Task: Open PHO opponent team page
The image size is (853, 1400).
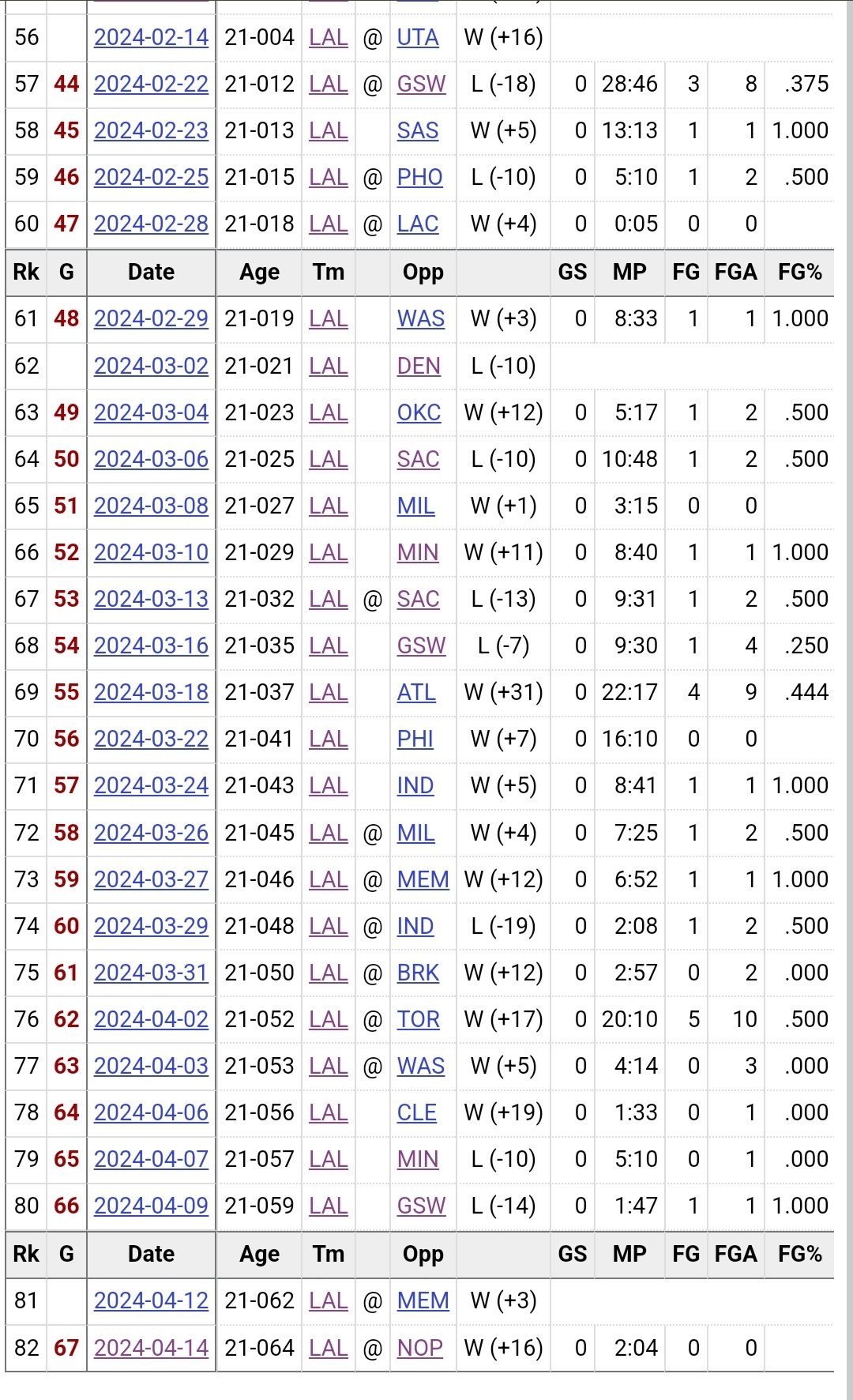Action: tap(419, 177)
